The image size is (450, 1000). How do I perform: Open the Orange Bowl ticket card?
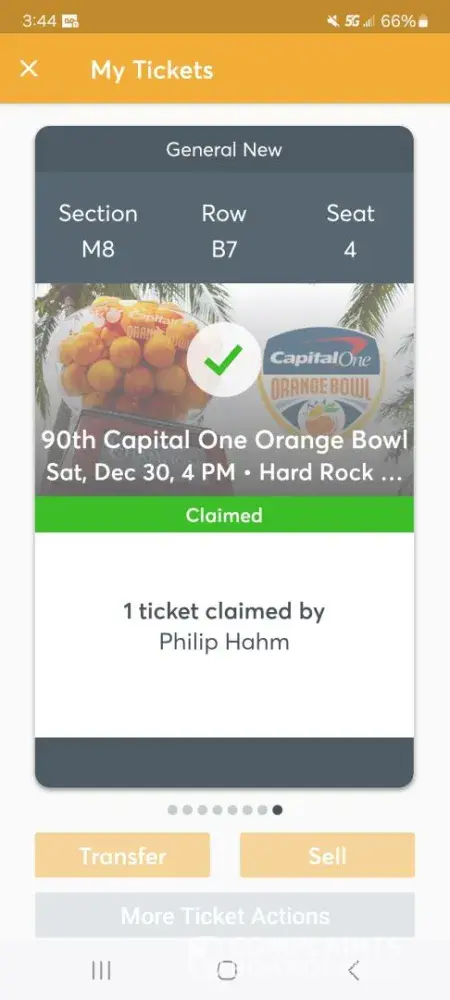click(224, 457)
